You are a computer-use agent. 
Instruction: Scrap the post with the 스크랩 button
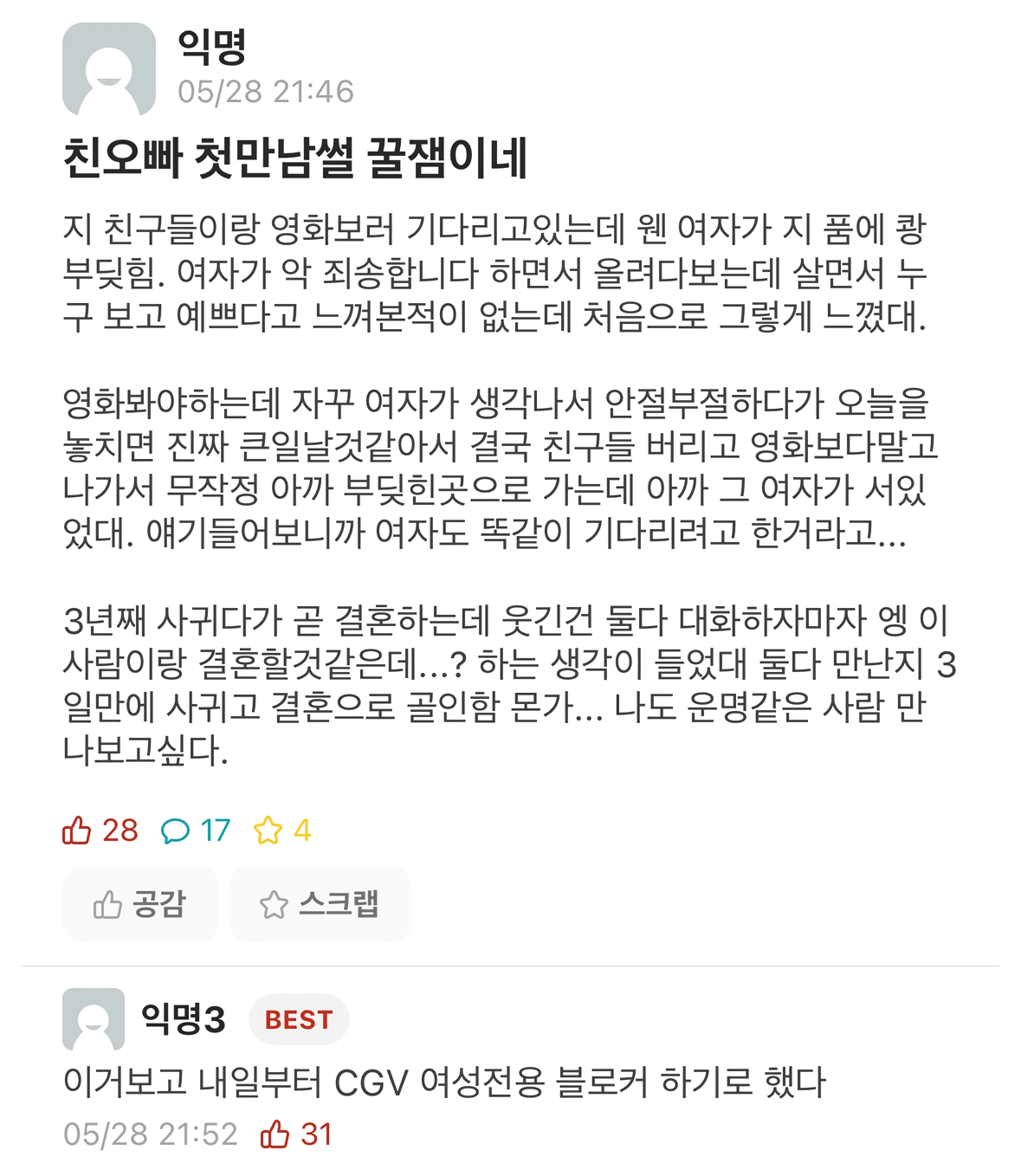(320, 904)
